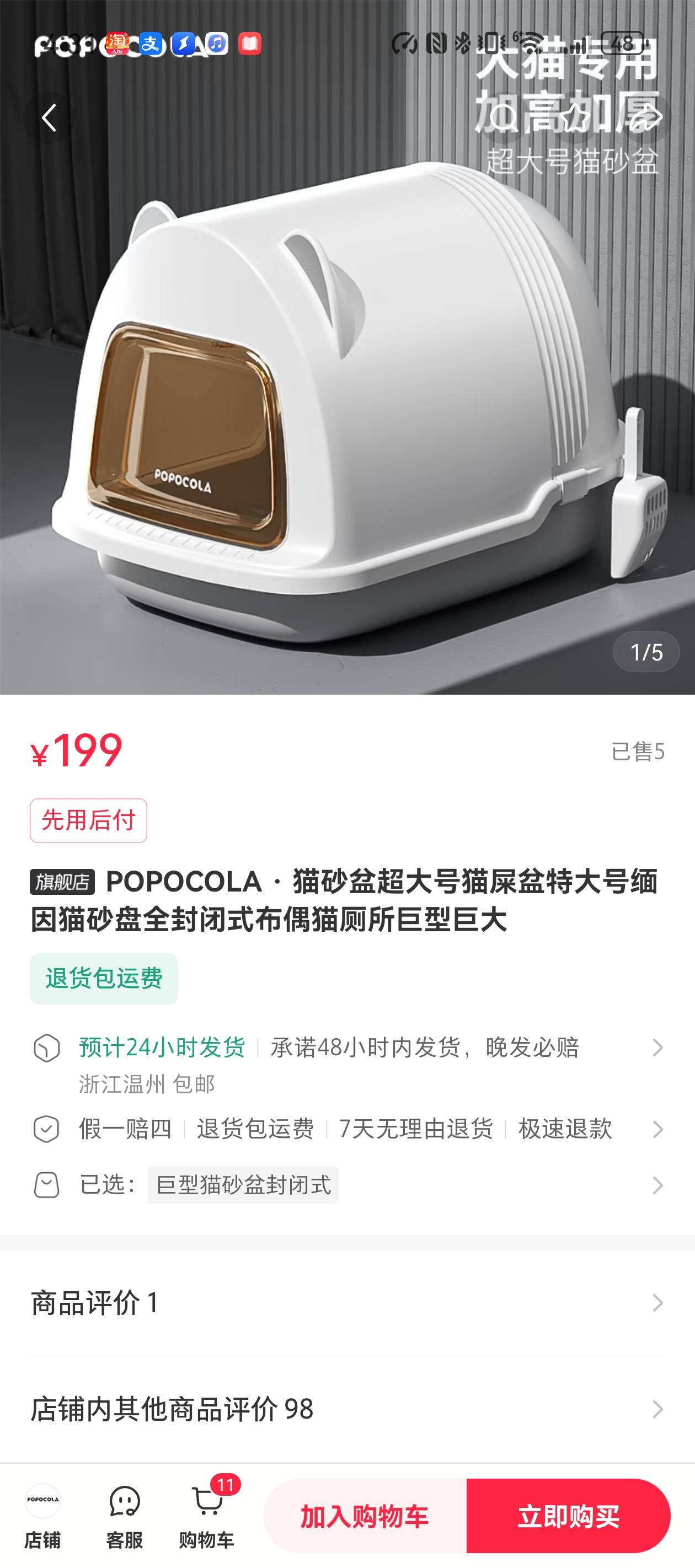
Task: Favorite this product with the star
Action: pos(574,117)
